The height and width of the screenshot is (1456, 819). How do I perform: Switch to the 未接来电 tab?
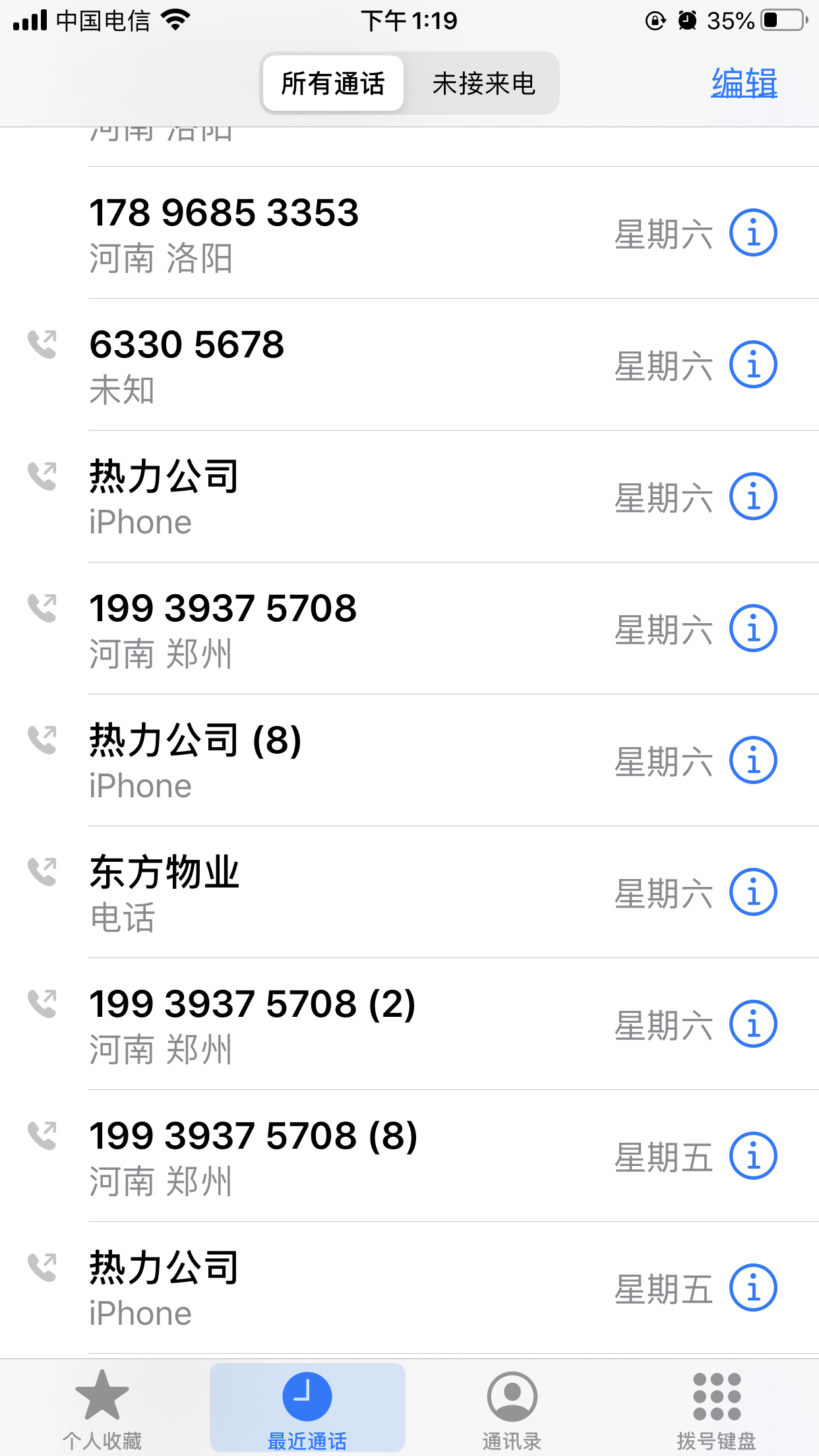pos(483,84)
